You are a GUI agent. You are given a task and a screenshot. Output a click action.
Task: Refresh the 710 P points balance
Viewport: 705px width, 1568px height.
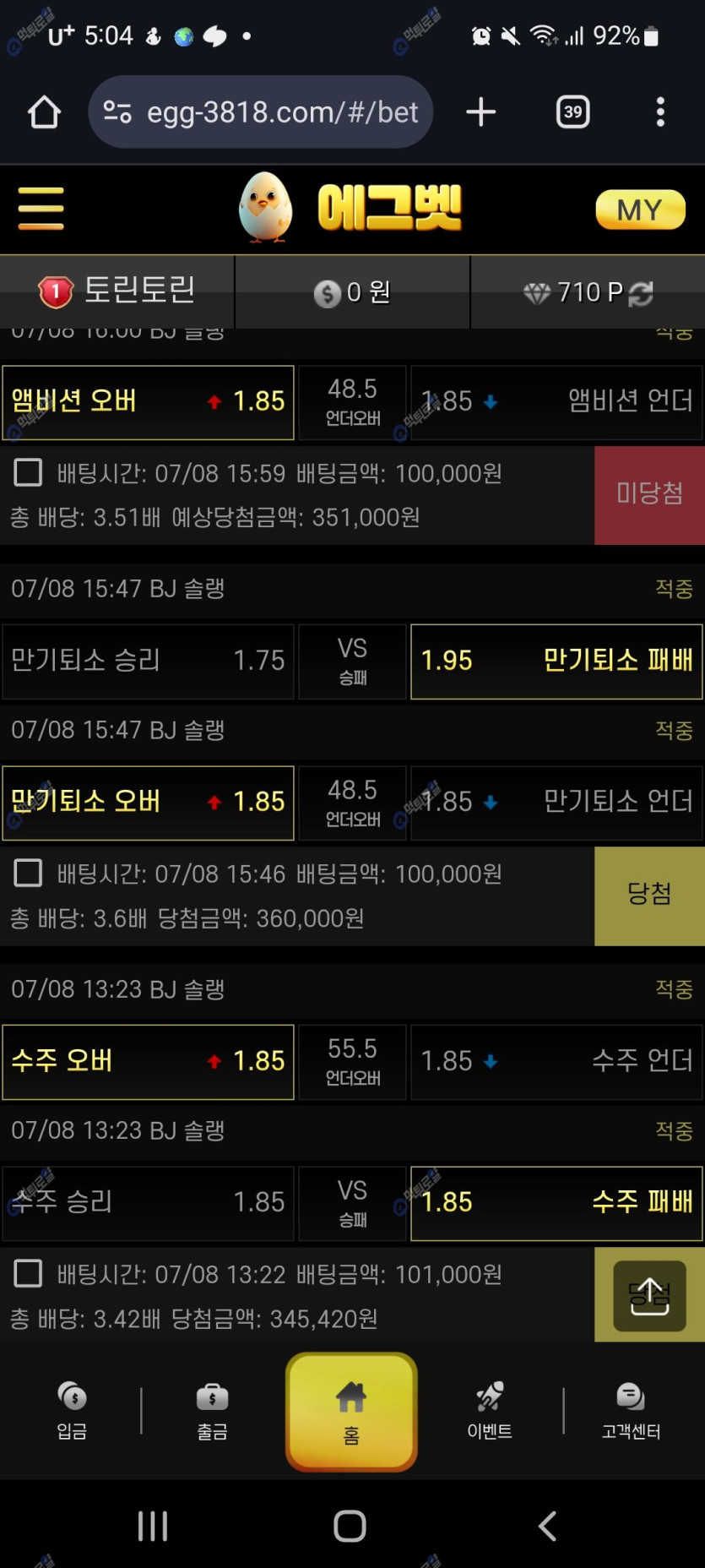(641, 293)
